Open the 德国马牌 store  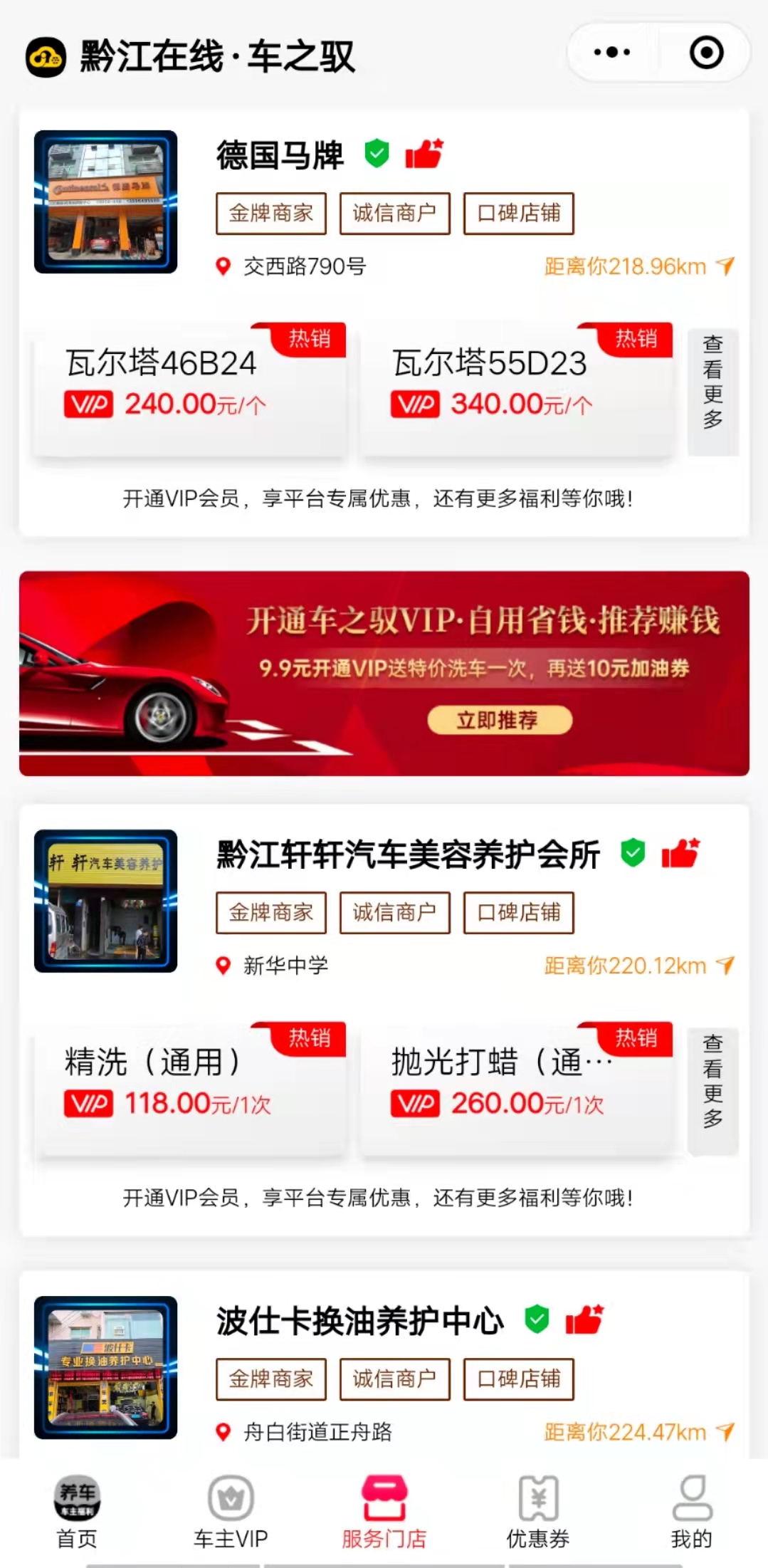coord(280,155)
